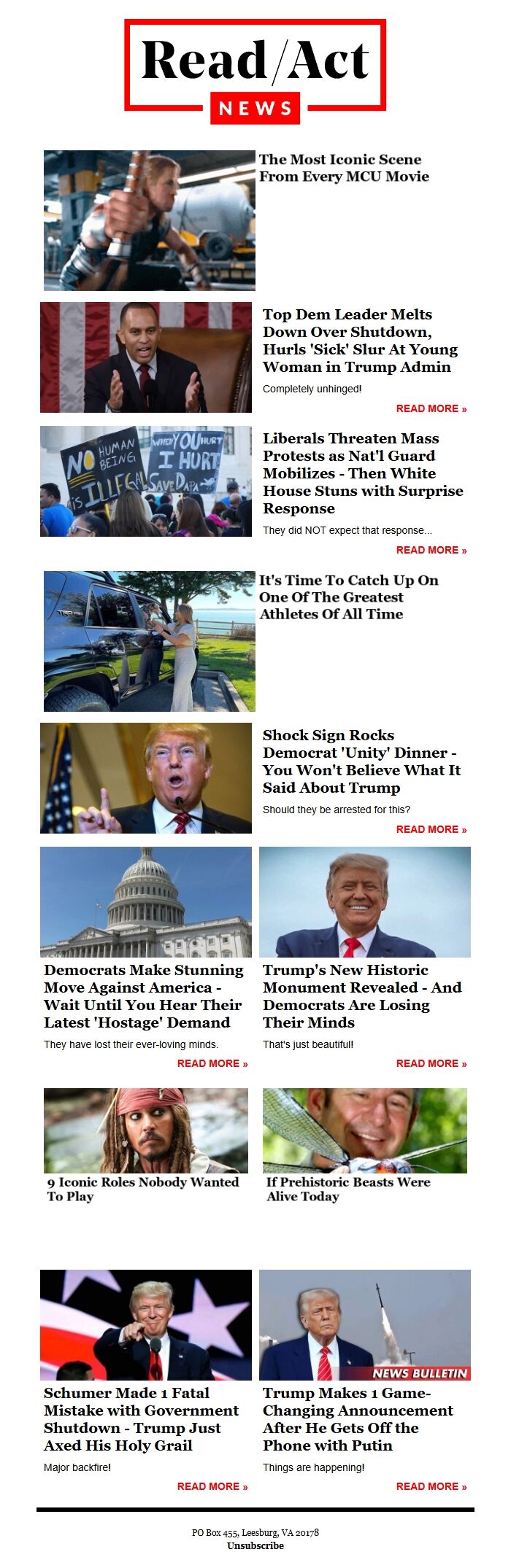Read more on Shock Sign Rocks Democrat dinner
511x1568 pixels.
coord(431,829)
